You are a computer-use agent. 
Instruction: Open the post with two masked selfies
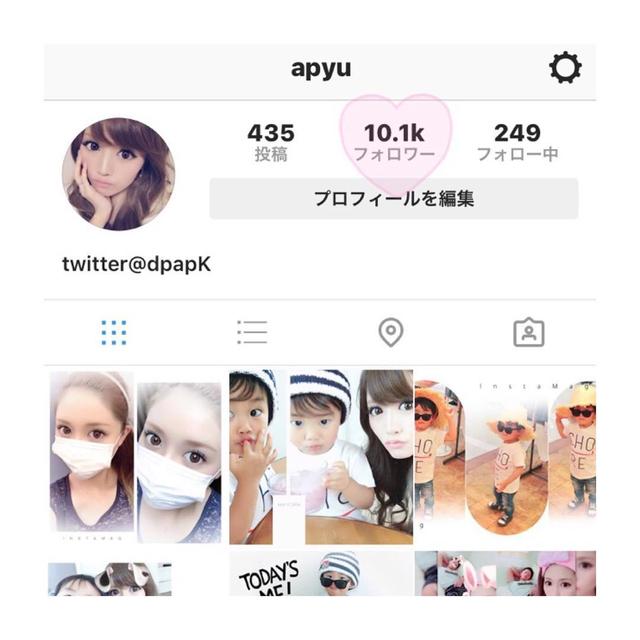(135, 456)
